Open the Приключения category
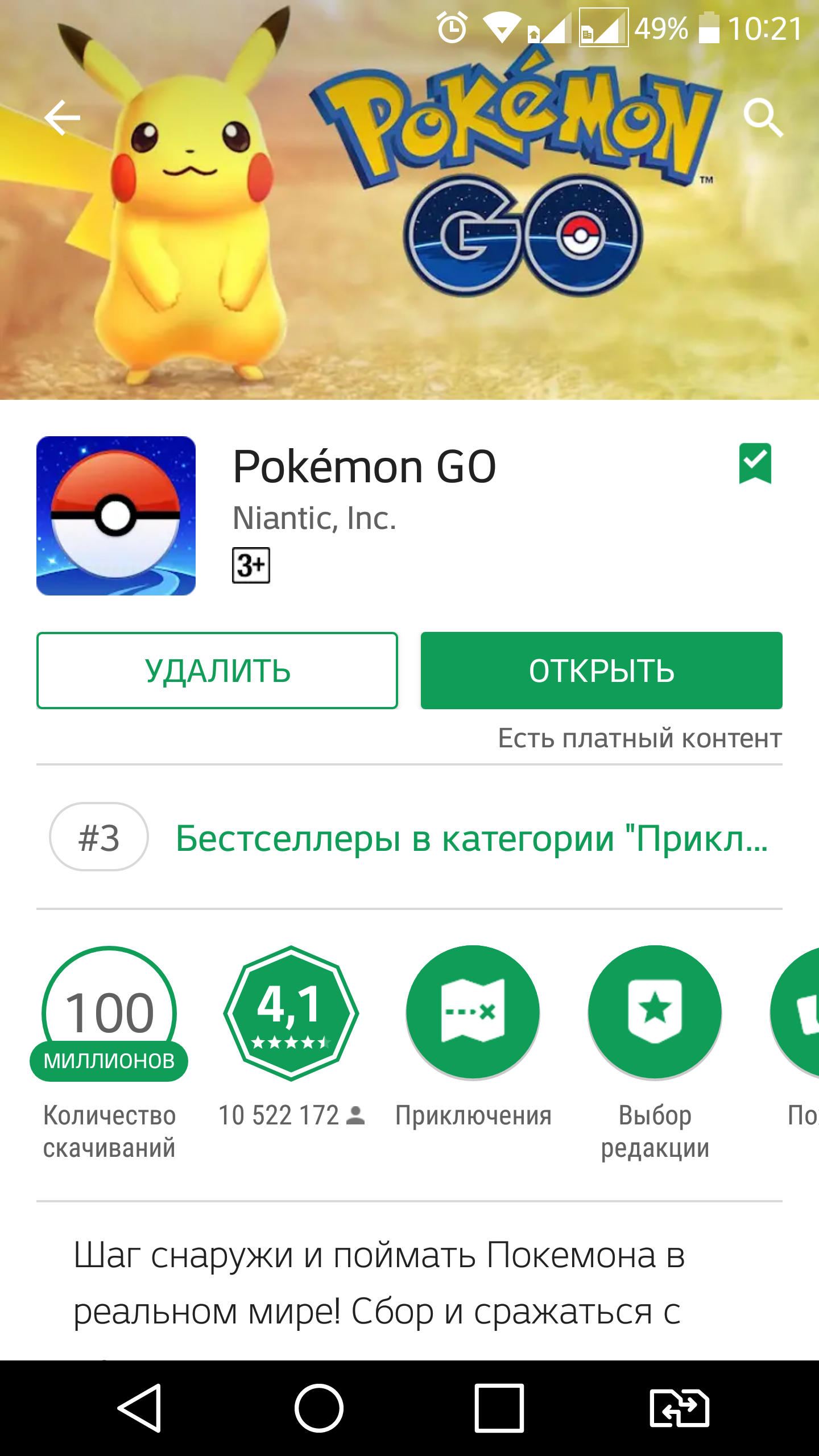Screen dimensions: 819x1456 point(473,1013)
